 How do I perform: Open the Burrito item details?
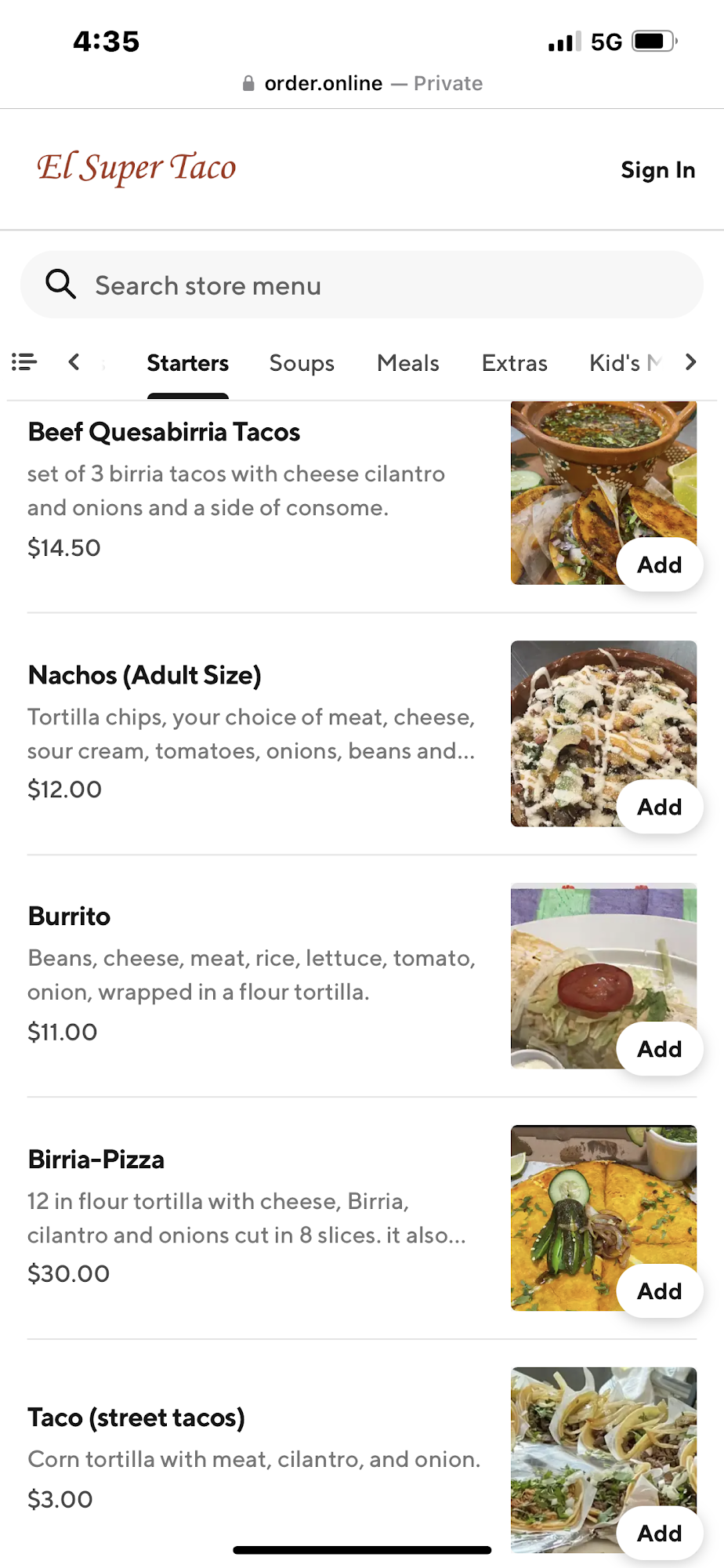[69, 916]
